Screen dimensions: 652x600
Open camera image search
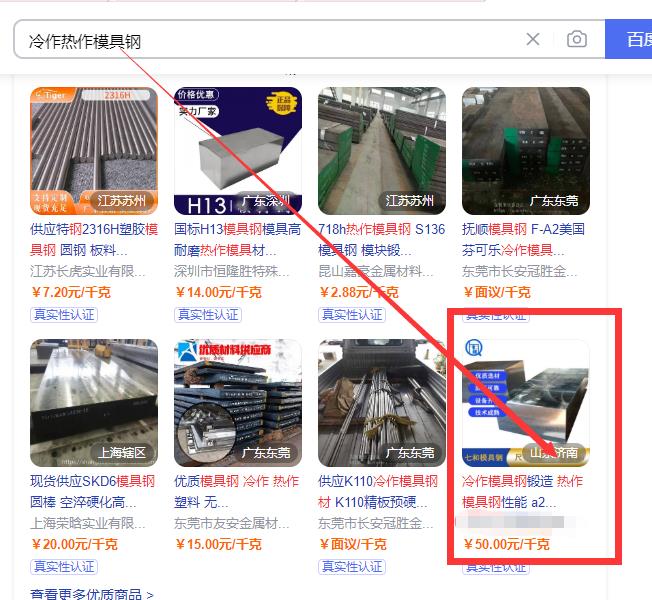(577, 39)
